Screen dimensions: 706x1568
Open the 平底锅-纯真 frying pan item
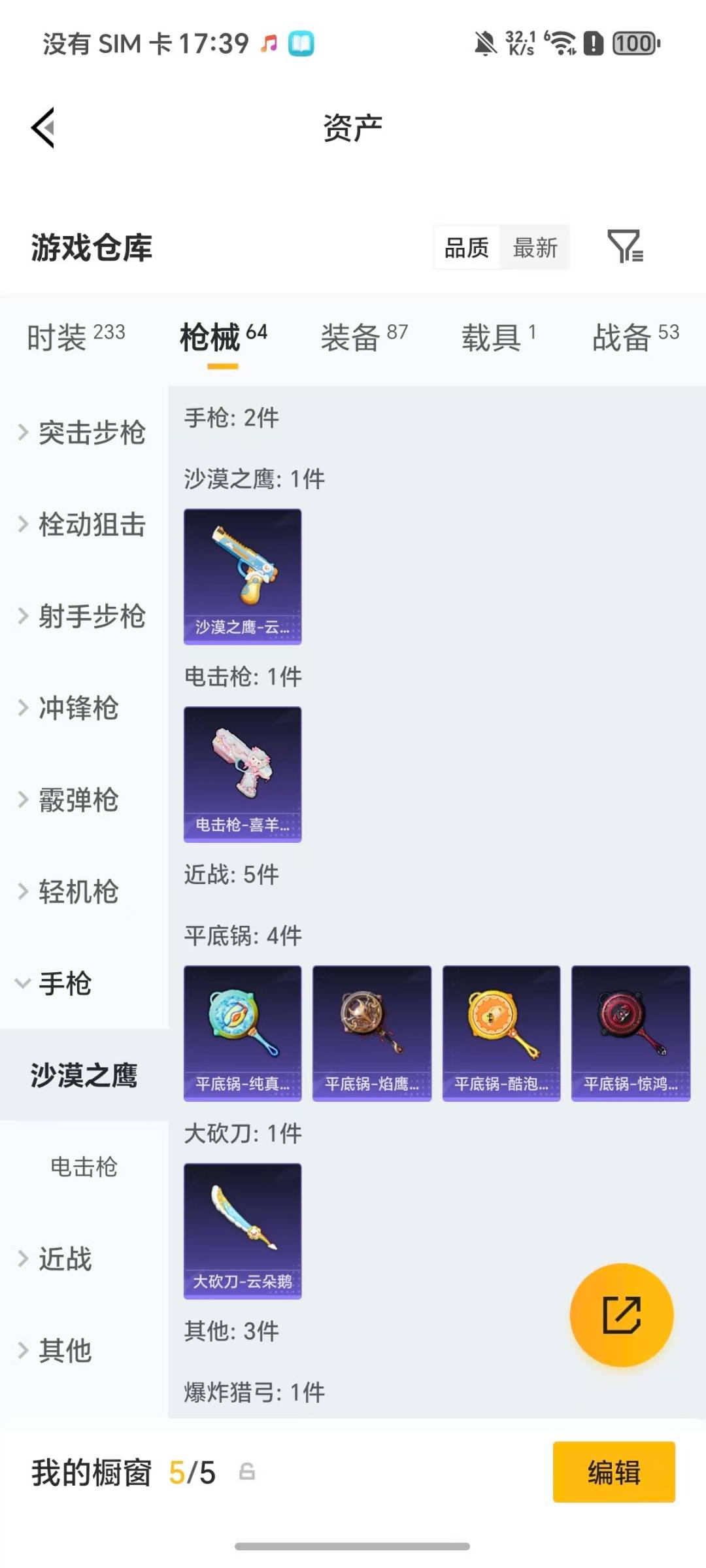point(243,1032)
